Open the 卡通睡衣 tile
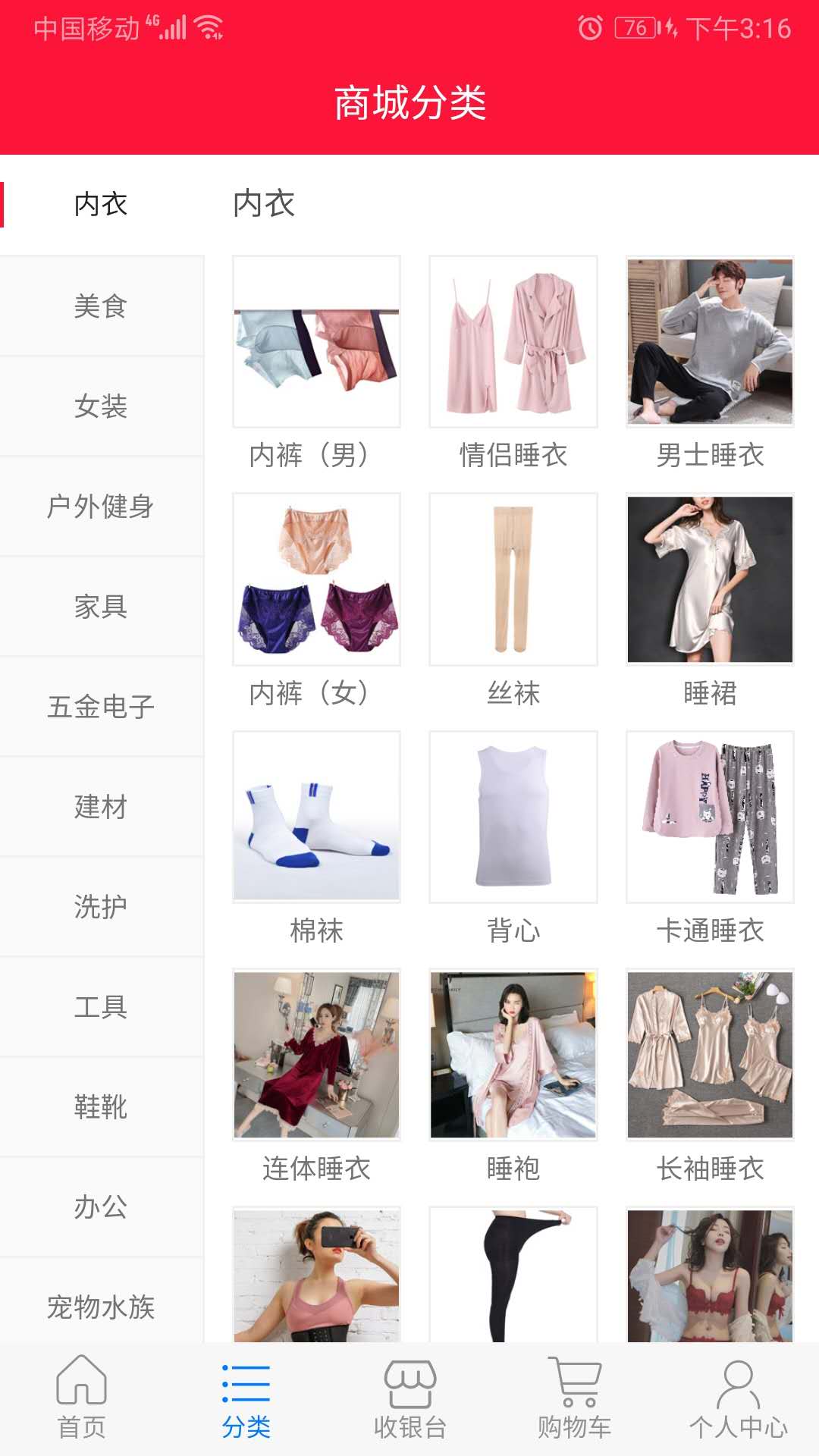The width and height of the screenshot is (819, 1456). tap(710, 839)
